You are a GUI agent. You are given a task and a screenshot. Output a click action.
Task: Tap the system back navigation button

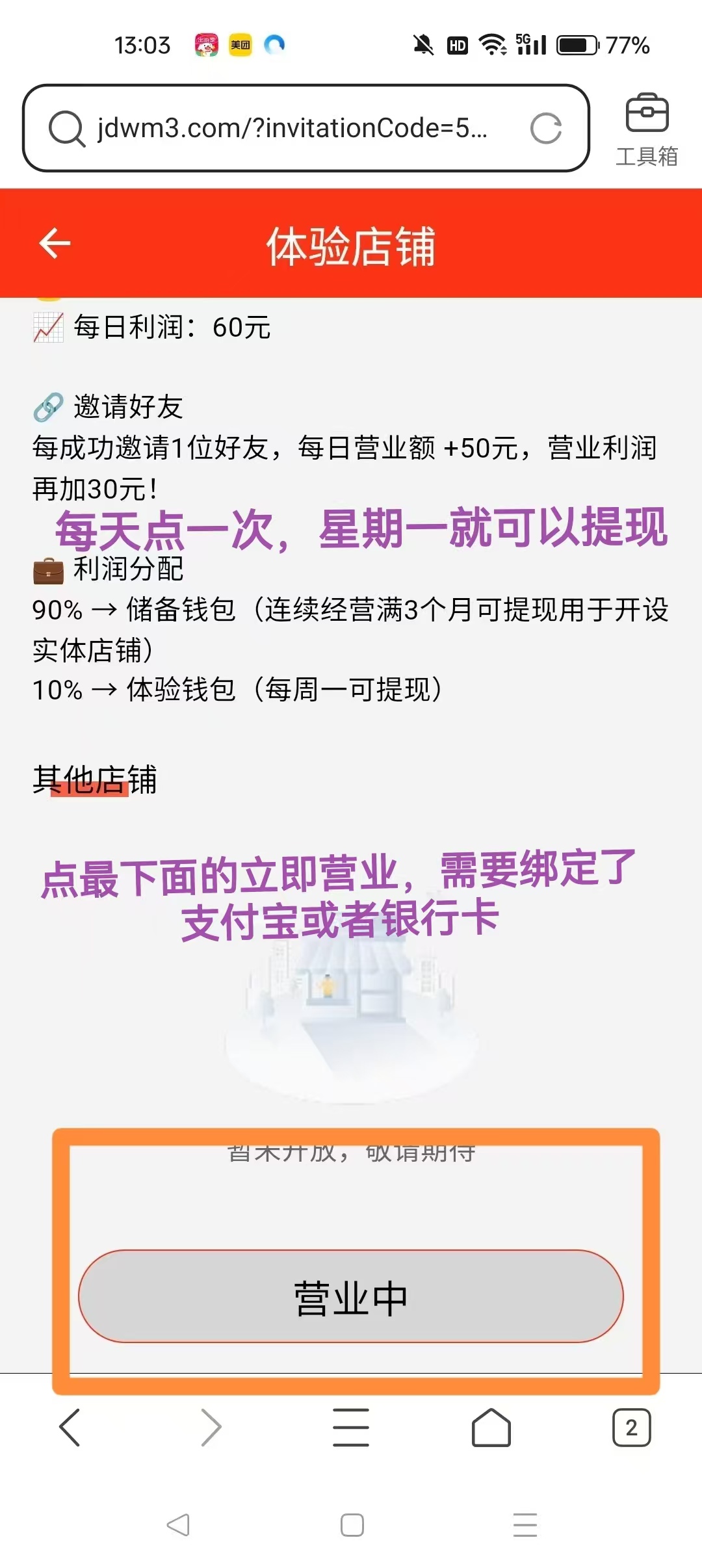coord(178,1525)
